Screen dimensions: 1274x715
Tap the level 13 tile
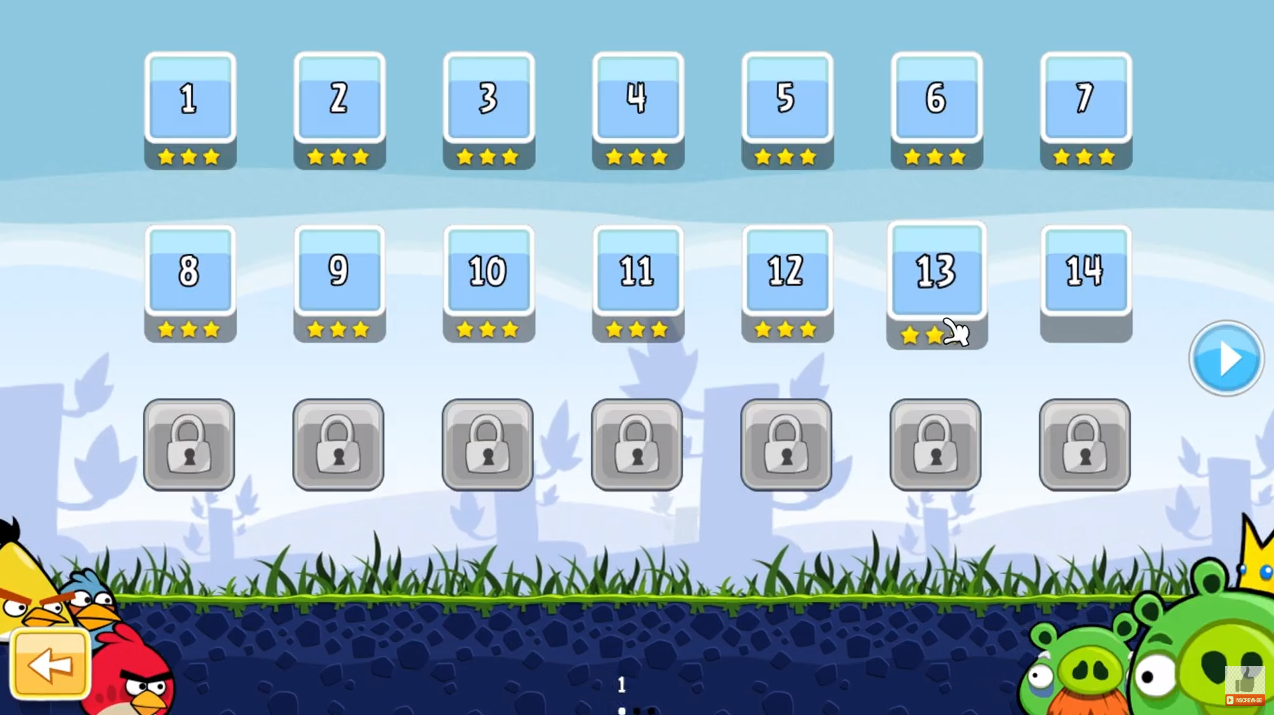[x=936, y=273]
